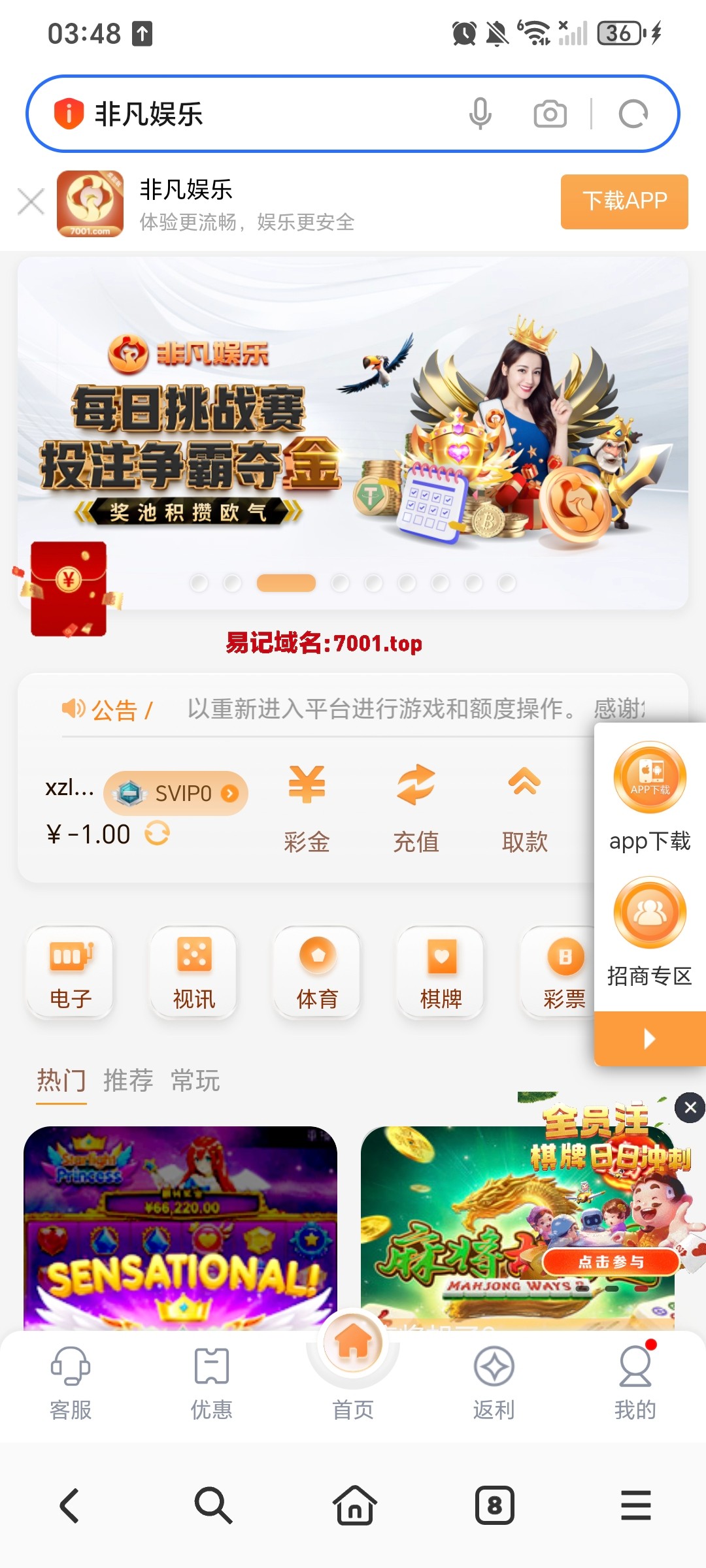Screen dimensions: 706x1568
Task: Switch to the 推荐 tab
Action: tap(128, 1081)
